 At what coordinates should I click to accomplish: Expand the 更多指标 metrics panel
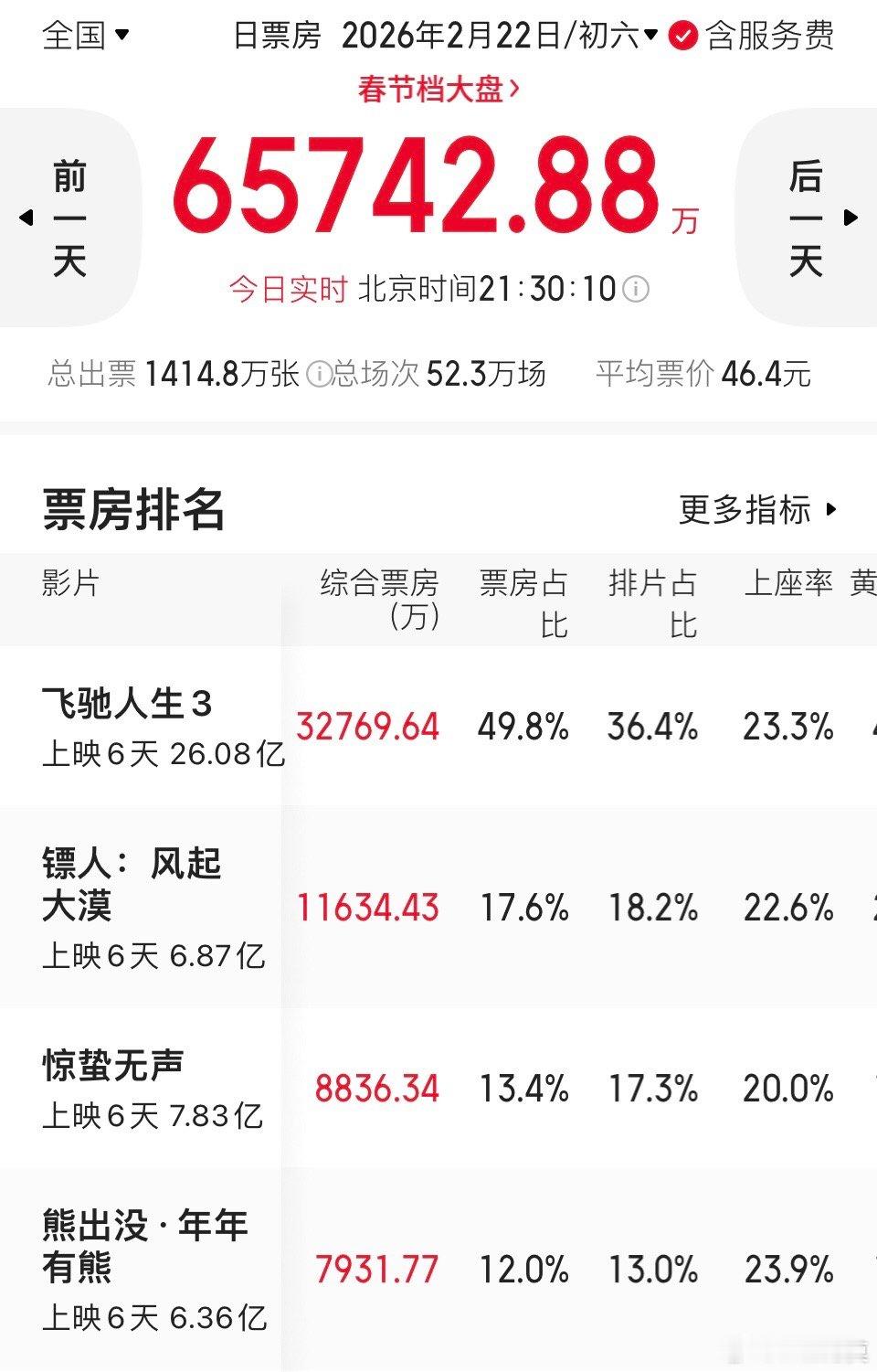coord(747,511)
